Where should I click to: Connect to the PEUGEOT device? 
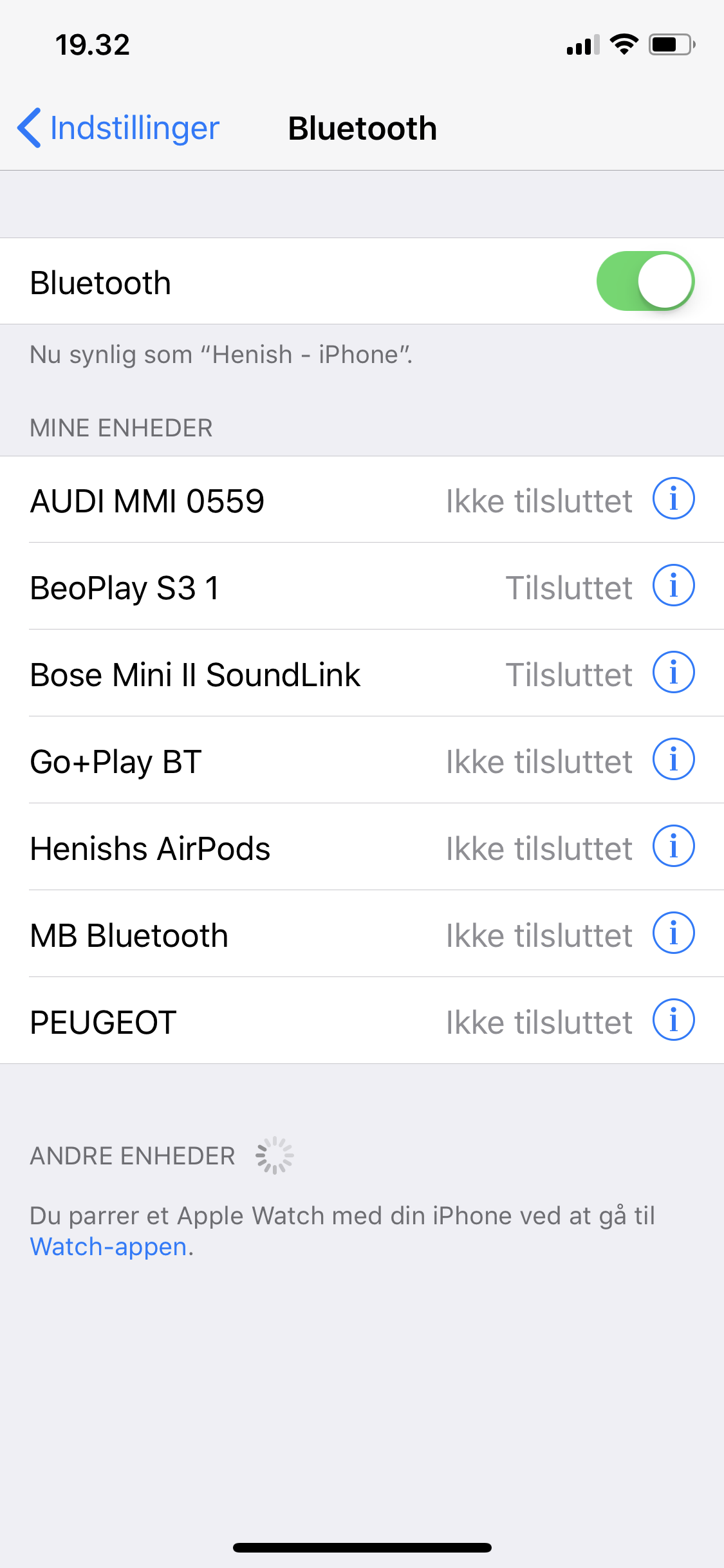coord(362,1021)
